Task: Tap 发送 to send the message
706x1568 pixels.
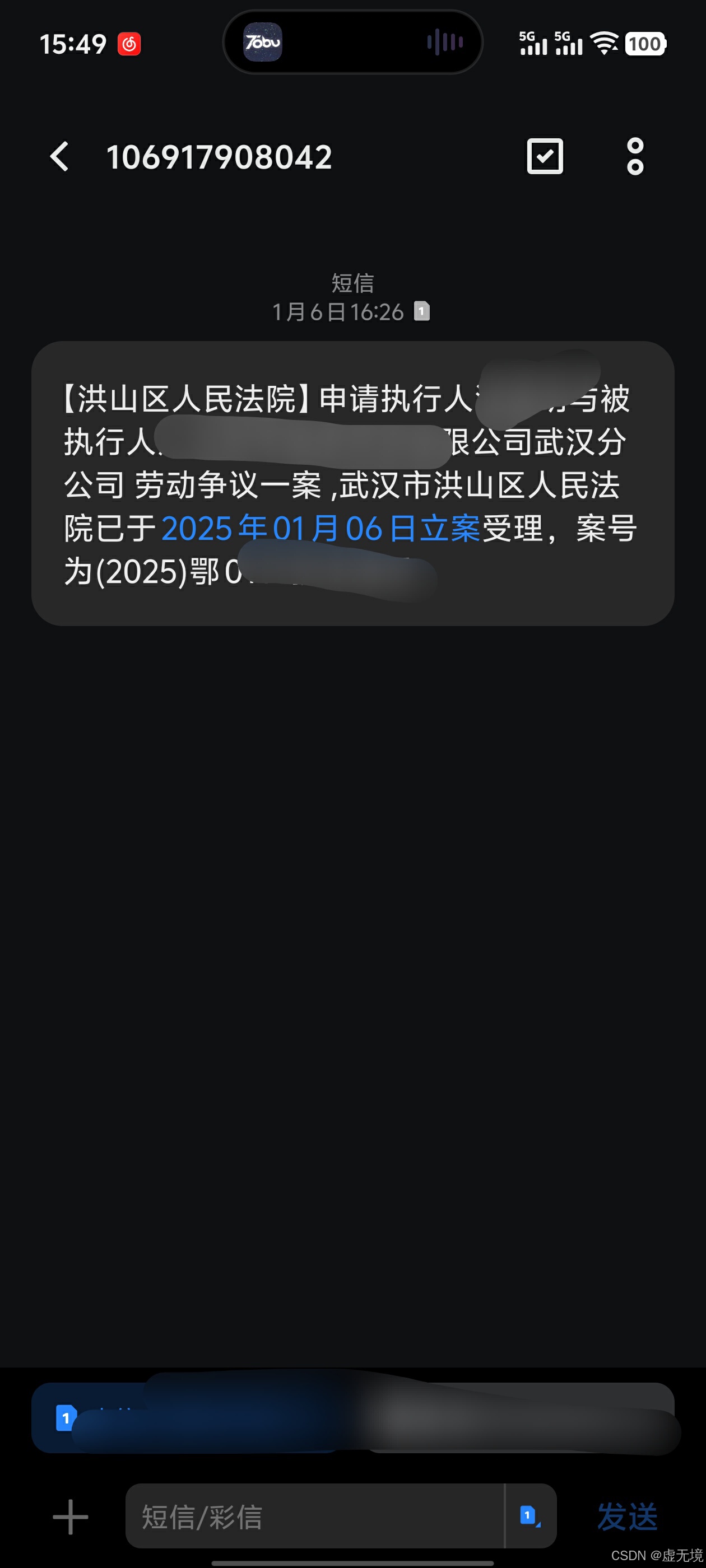Action: click(627, 1516)
